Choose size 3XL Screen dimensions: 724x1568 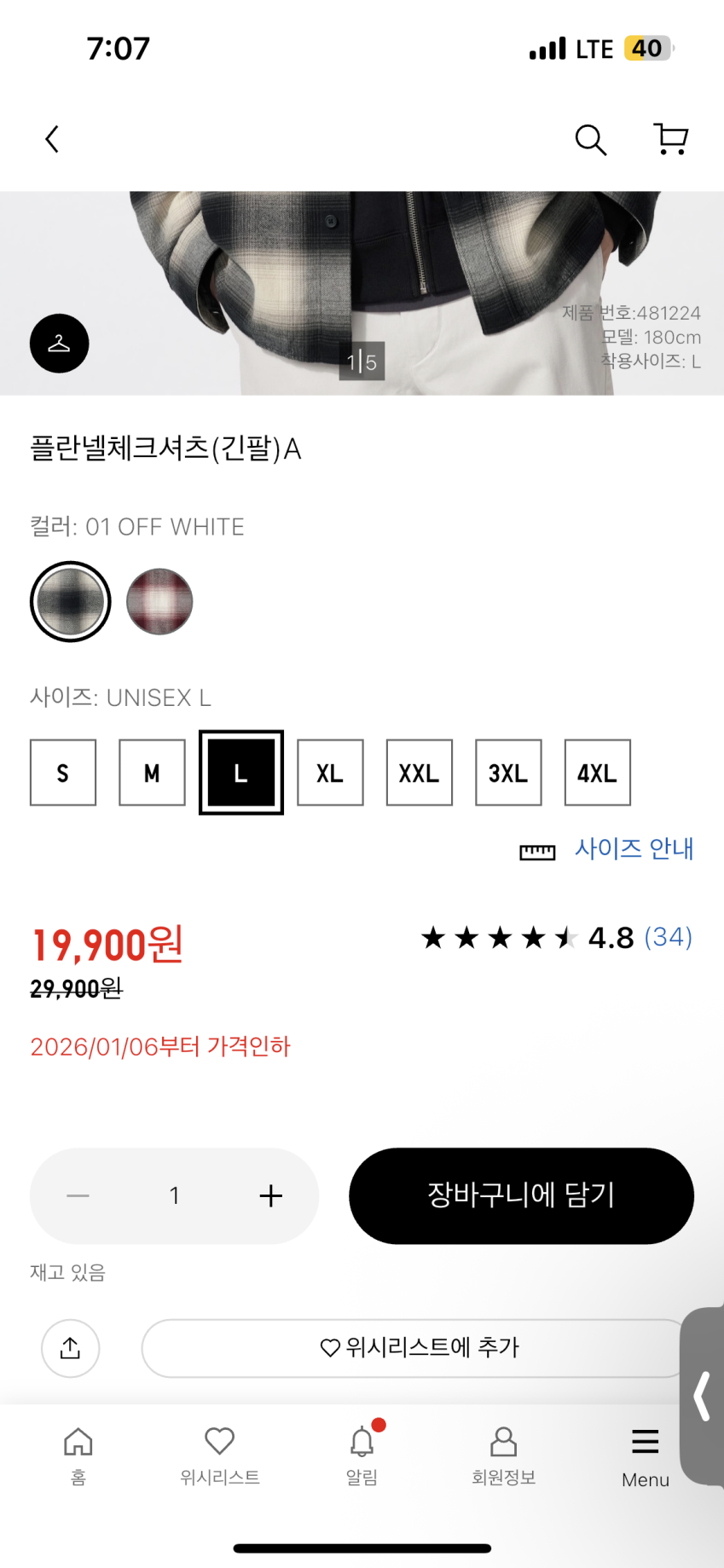click(x=508, y=772)
